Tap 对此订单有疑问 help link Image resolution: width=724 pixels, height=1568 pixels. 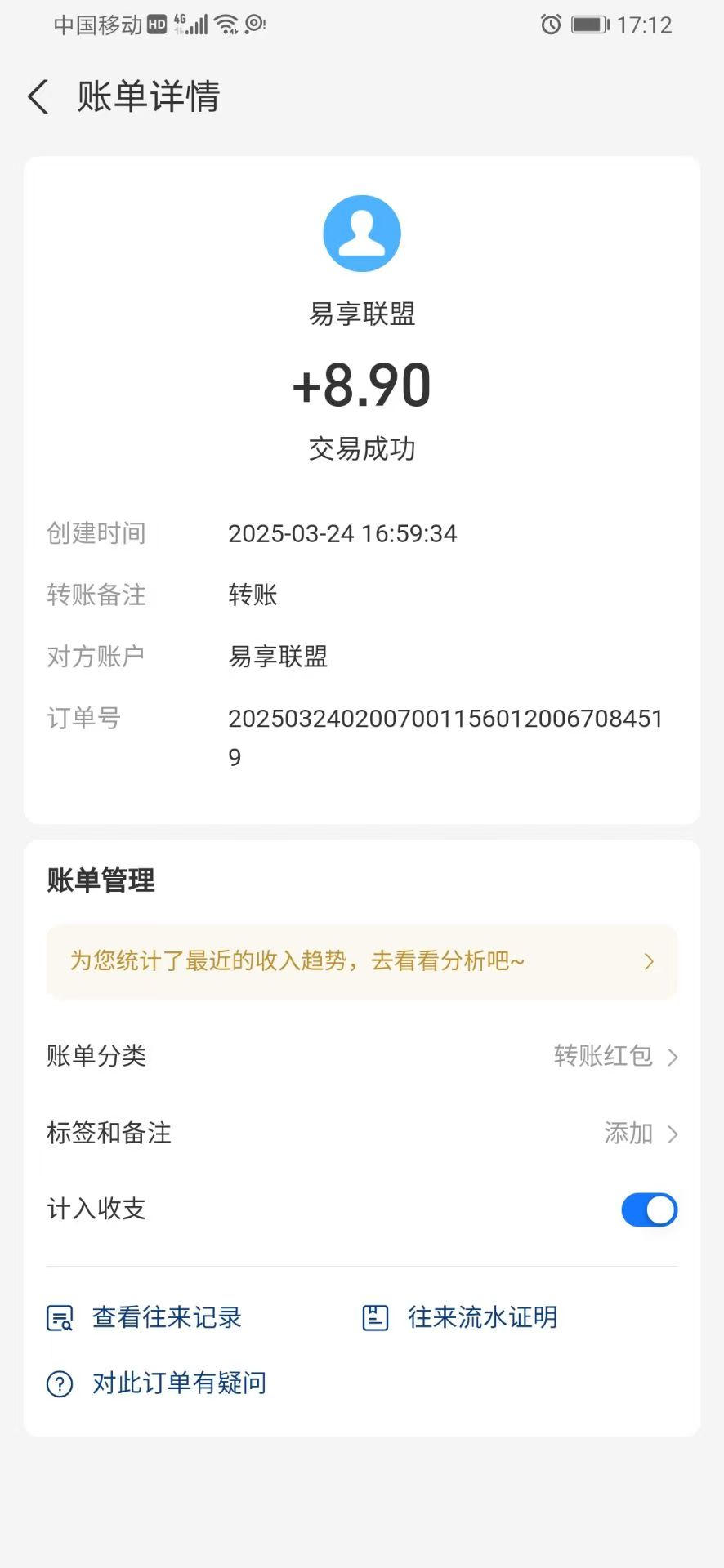coord(157,1383)
